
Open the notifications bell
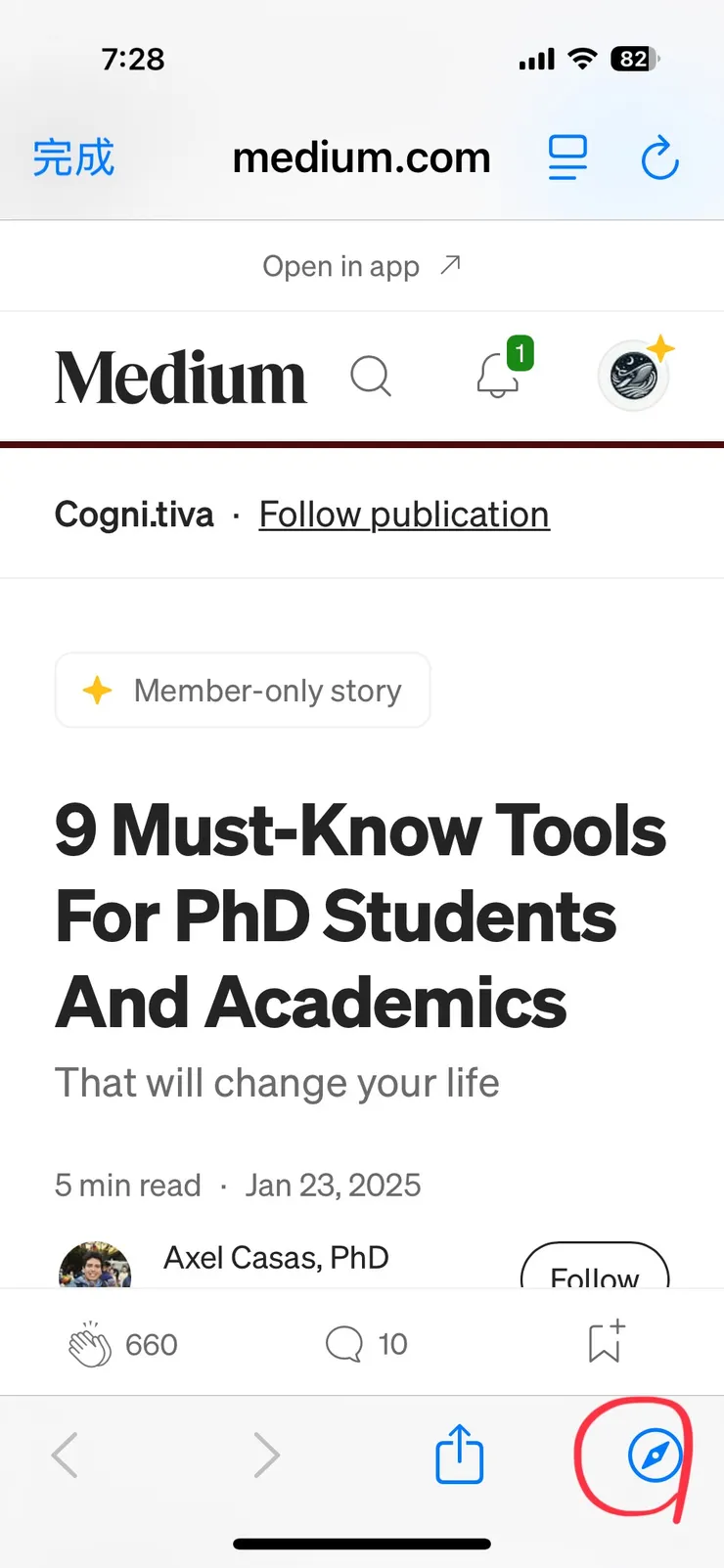[x=498, y=376]
